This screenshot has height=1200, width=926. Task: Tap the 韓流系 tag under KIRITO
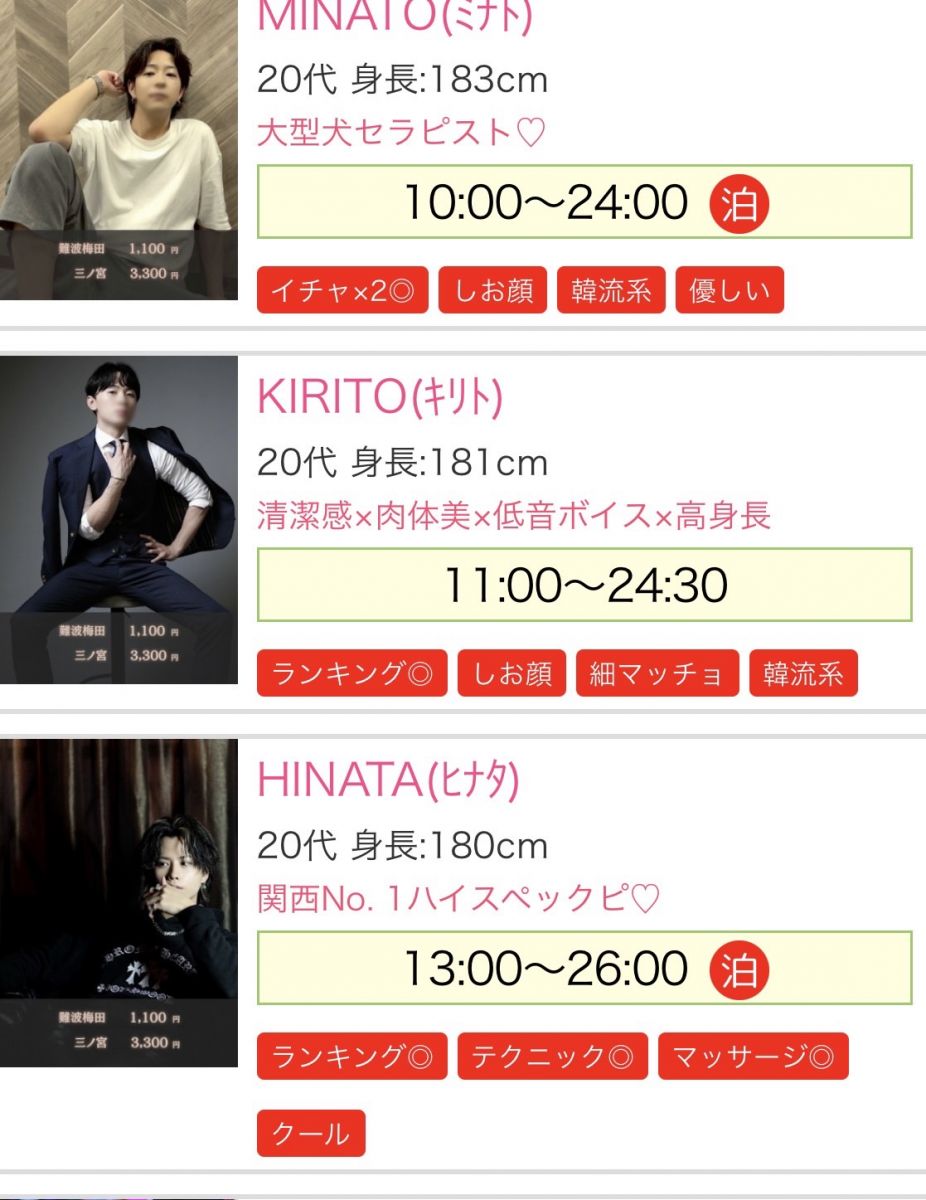[x=803, y=674]
